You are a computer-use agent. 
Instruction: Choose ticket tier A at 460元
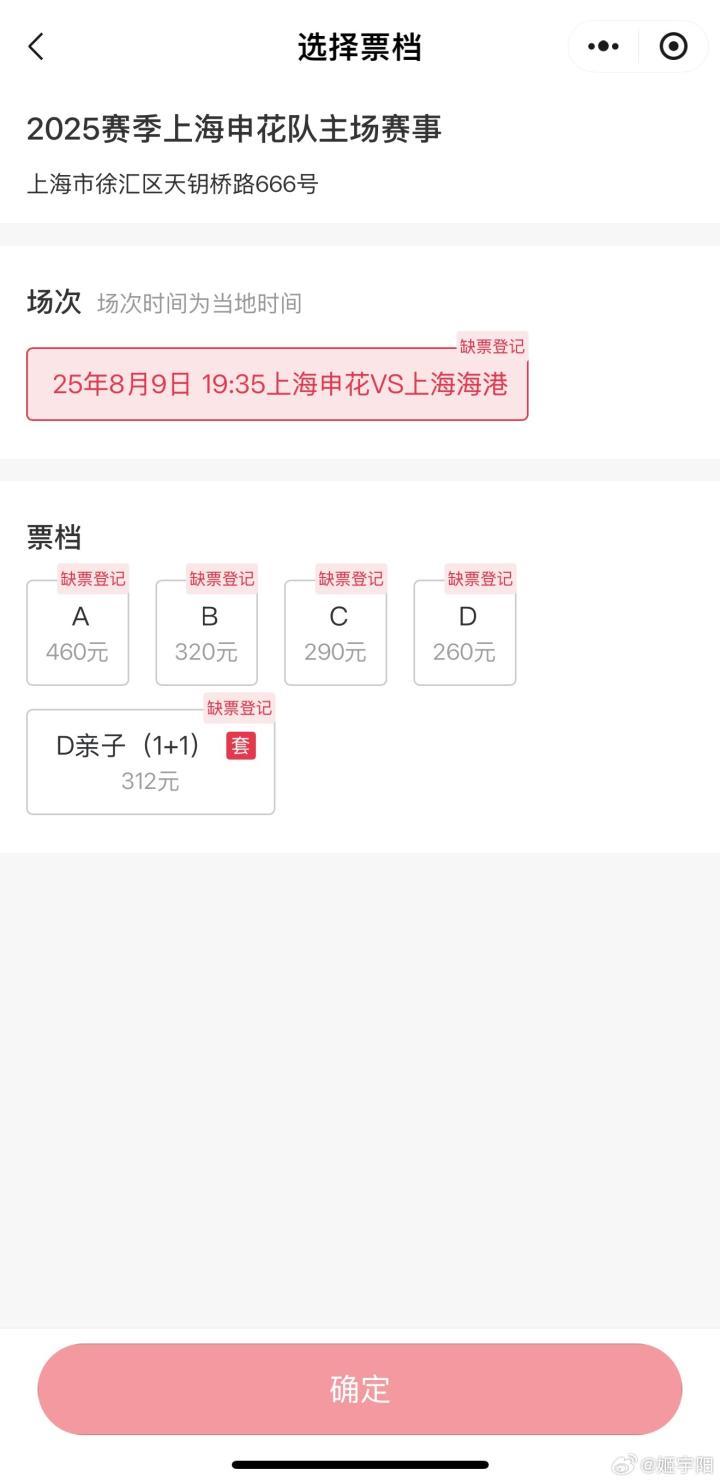click(x=78, y=634)
